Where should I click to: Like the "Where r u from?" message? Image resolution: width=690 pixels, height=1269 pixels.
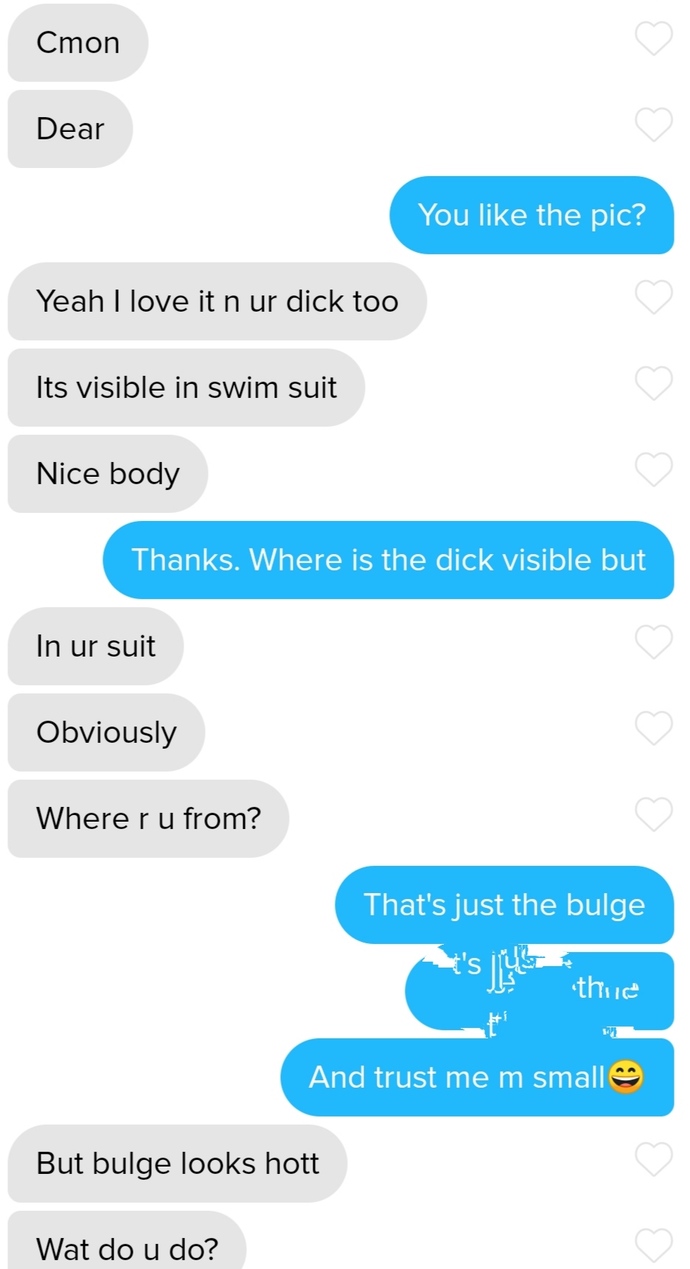(x=654, y=816)
